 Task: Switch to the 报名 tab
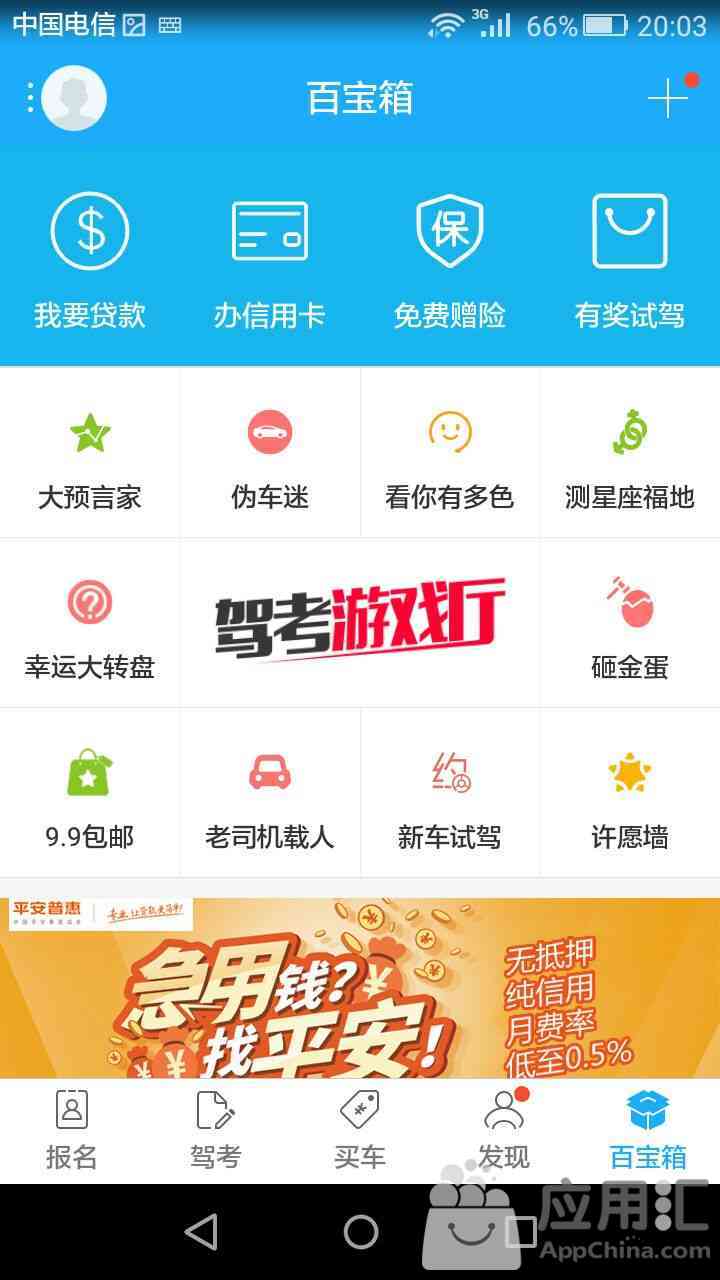72,1130
